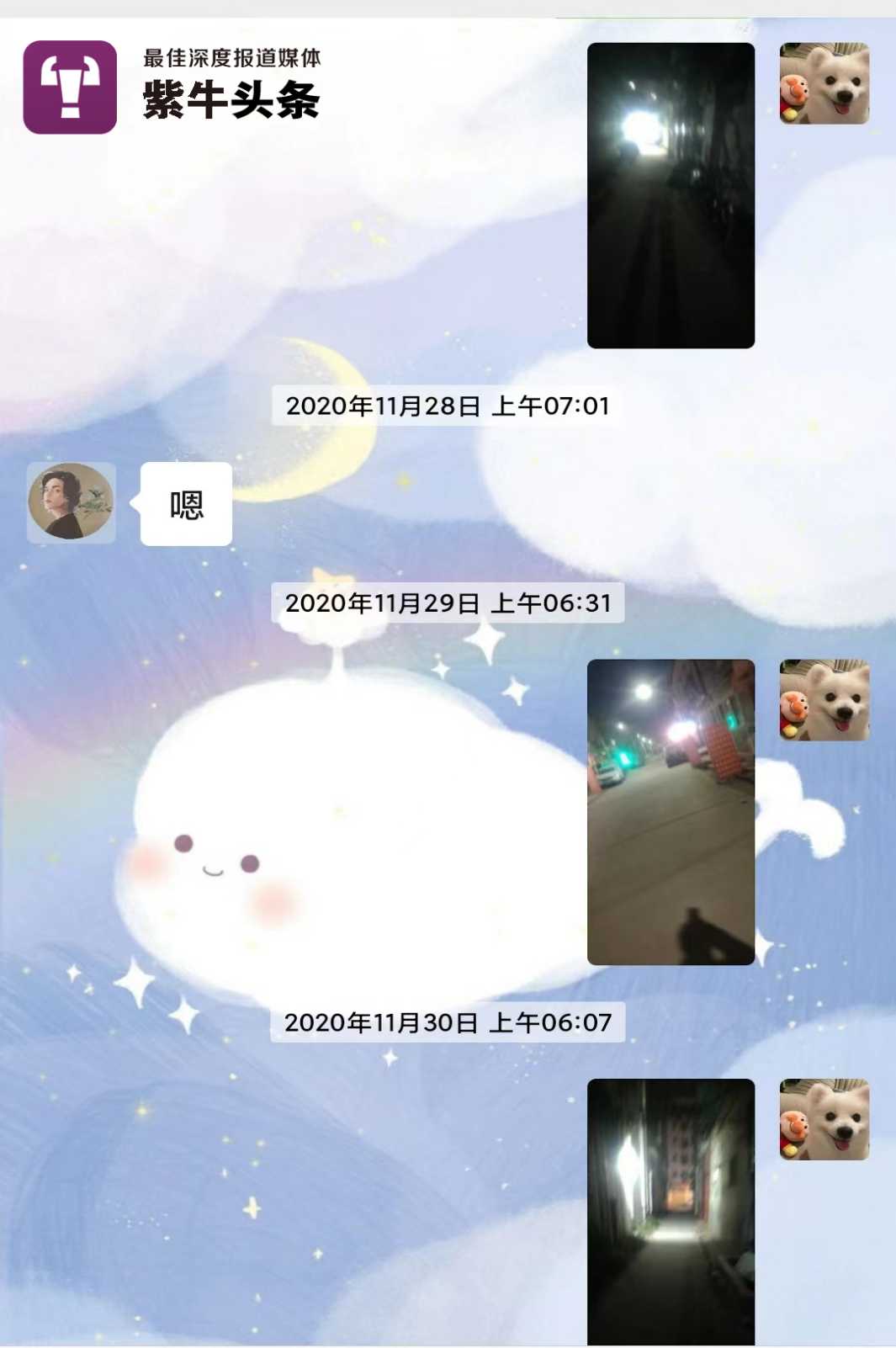
Task: Tap the avatar beside the 嗯 message
Action: [x=71, y=502]
